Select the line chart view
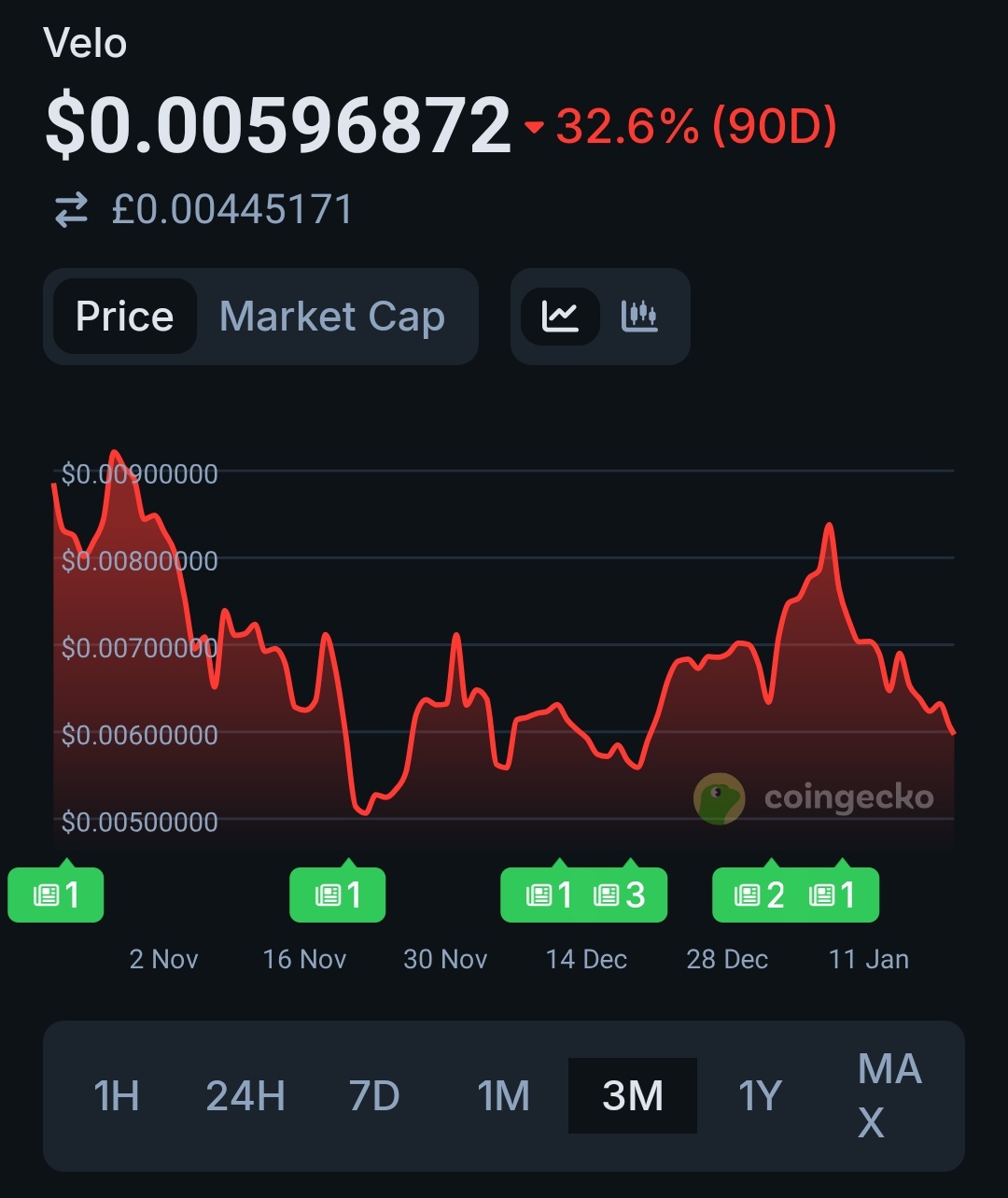Image resolution: width=1008 pixels, height=1198 pixels. coord(560,317)
